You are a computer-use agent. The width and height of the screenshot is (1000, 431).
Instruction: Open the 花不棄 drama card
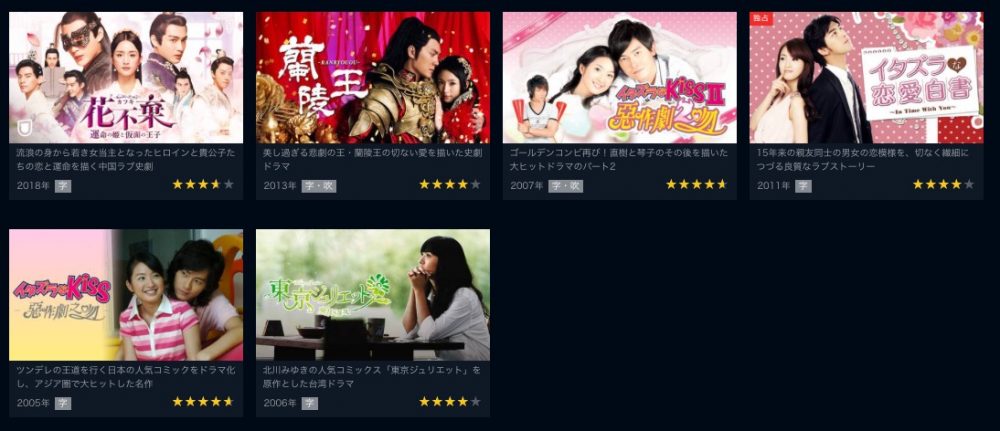[x=126, y=78]
